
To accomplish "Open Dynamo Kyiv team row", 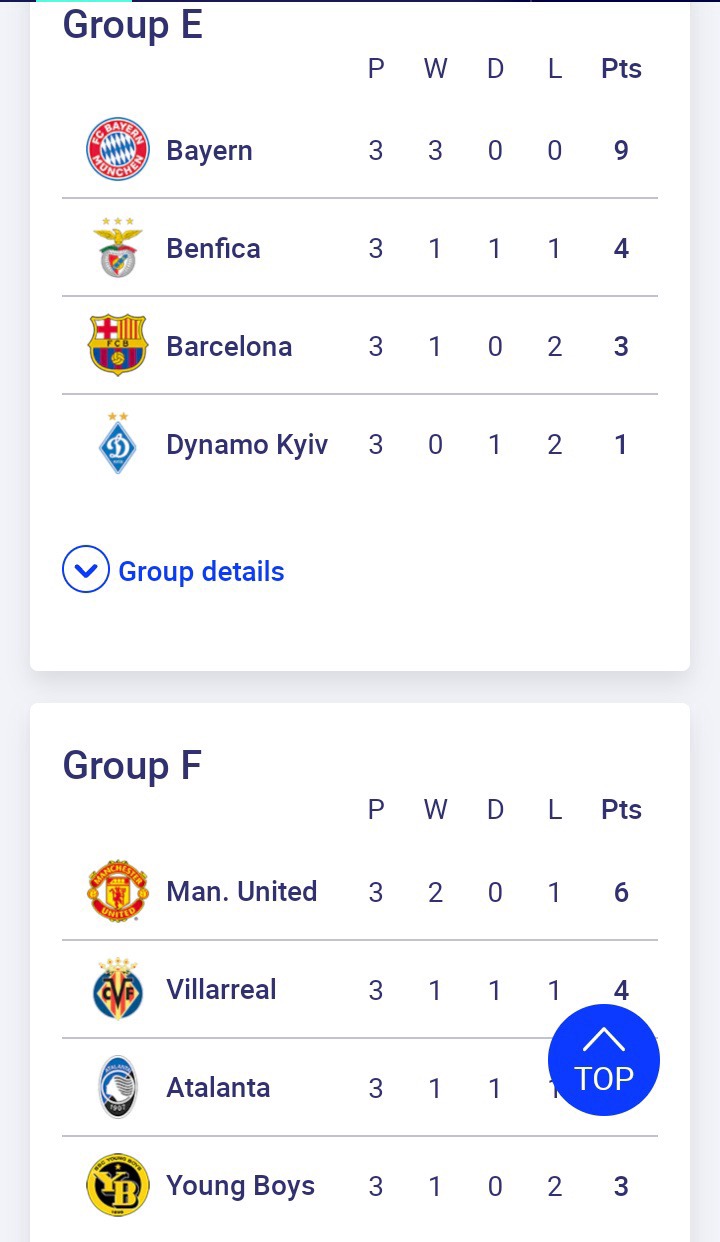I will pos(360,444).
